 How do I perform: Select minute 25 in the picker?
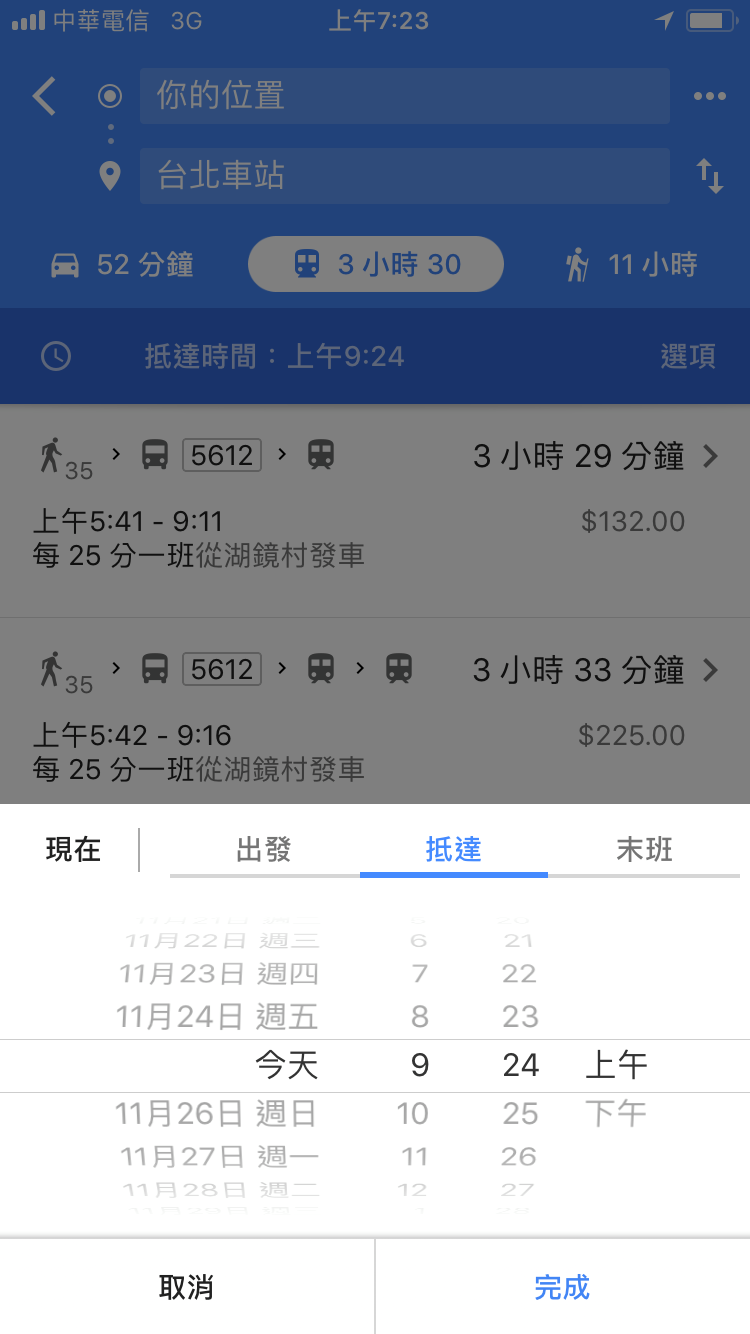point(520,1113)
